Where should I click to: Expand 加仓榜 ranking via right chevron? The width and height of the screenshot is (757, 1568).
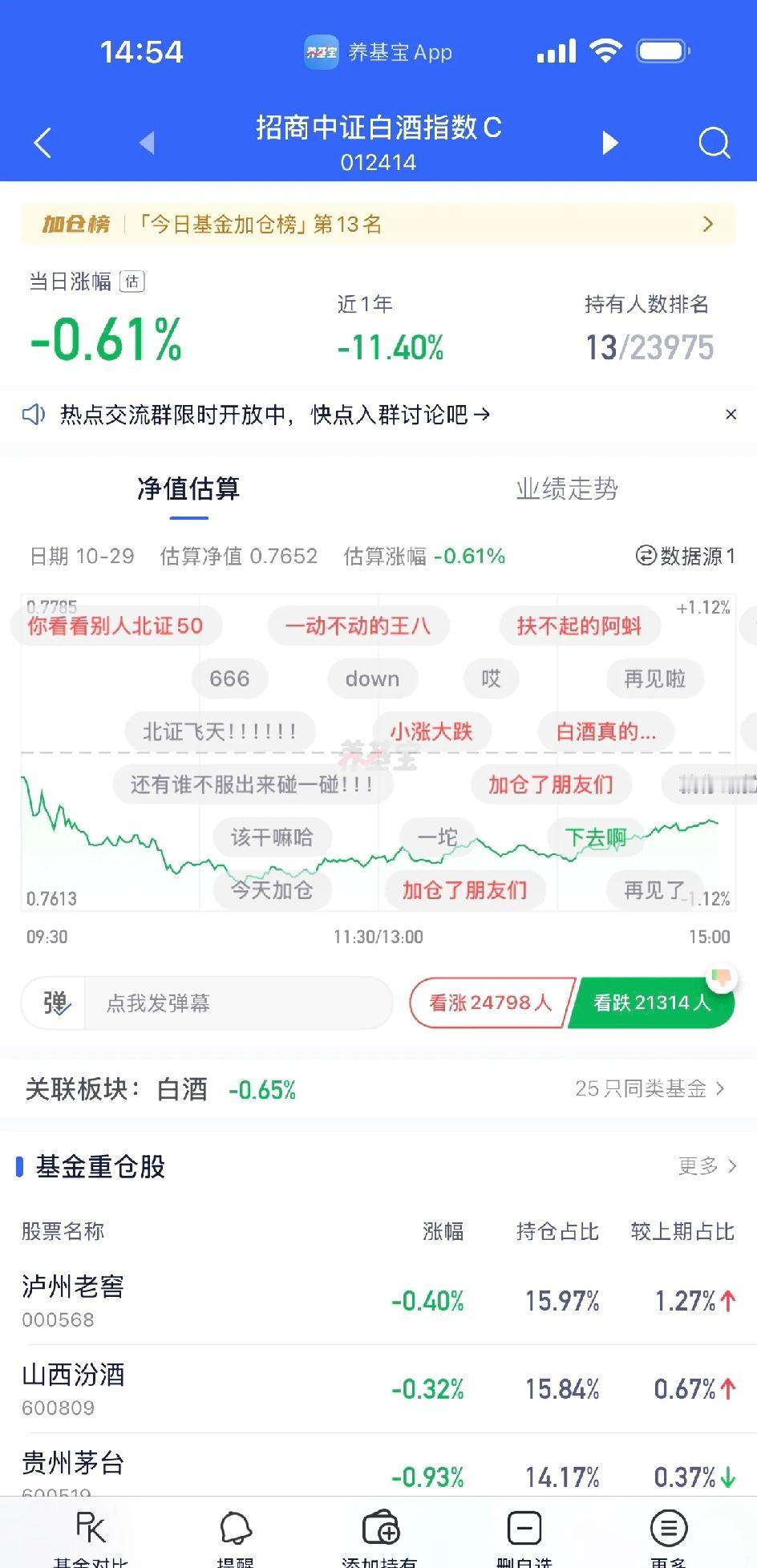click(x=708, y=224)
